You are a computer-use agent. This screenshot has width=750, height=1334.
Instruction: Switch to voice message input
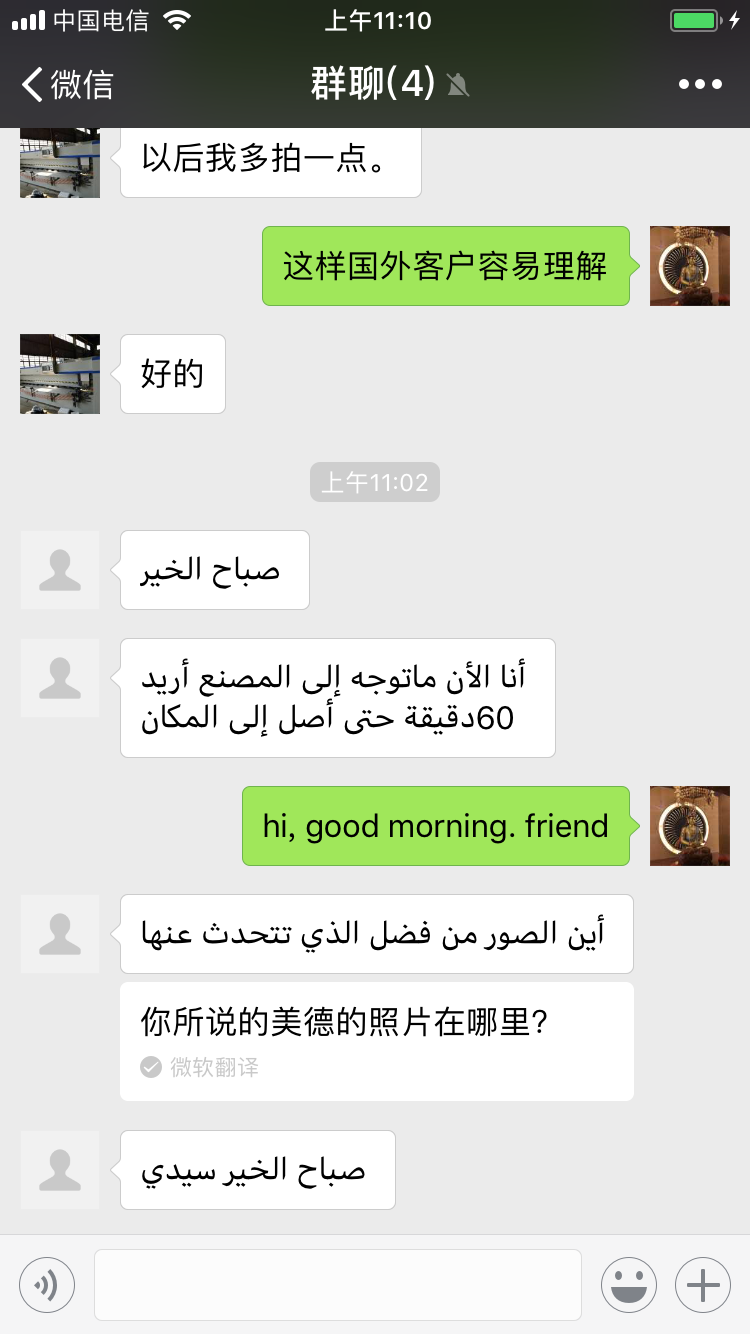(x=47, y=1284)
